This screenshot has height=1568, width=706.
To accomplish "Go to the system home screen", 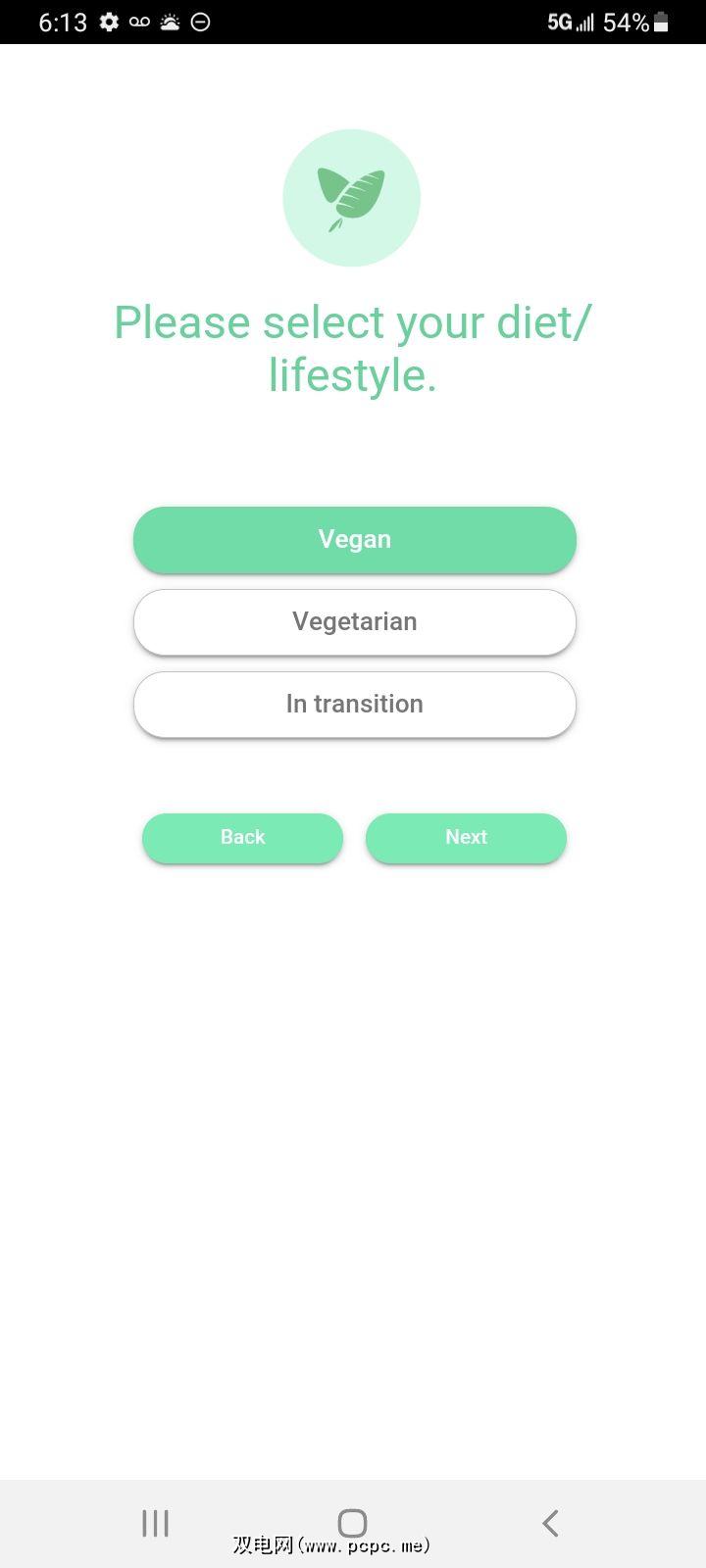I will 352,1523.
